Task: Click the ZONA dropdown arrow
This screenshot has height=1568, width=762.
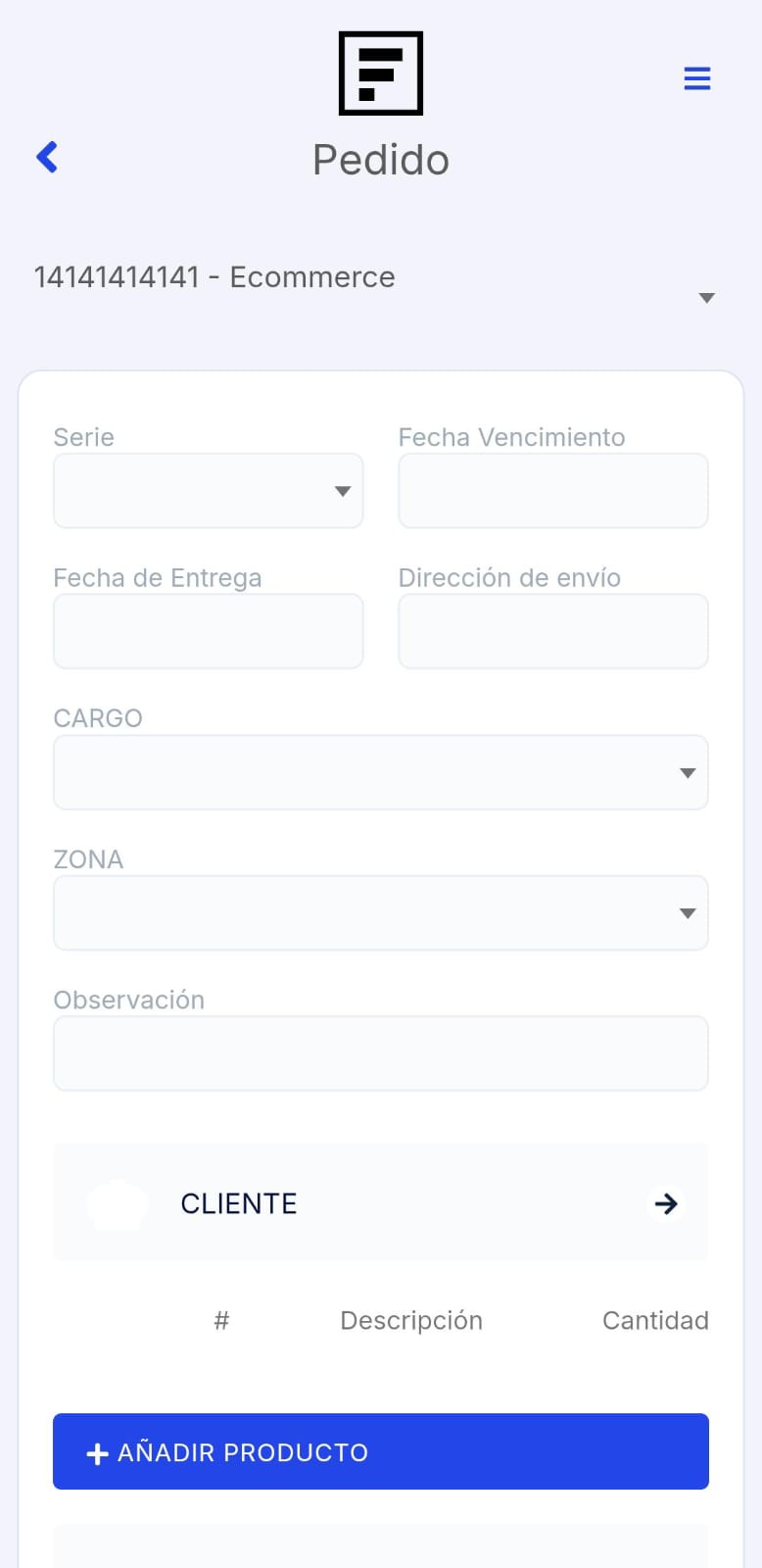Action: tap(689, 912)
